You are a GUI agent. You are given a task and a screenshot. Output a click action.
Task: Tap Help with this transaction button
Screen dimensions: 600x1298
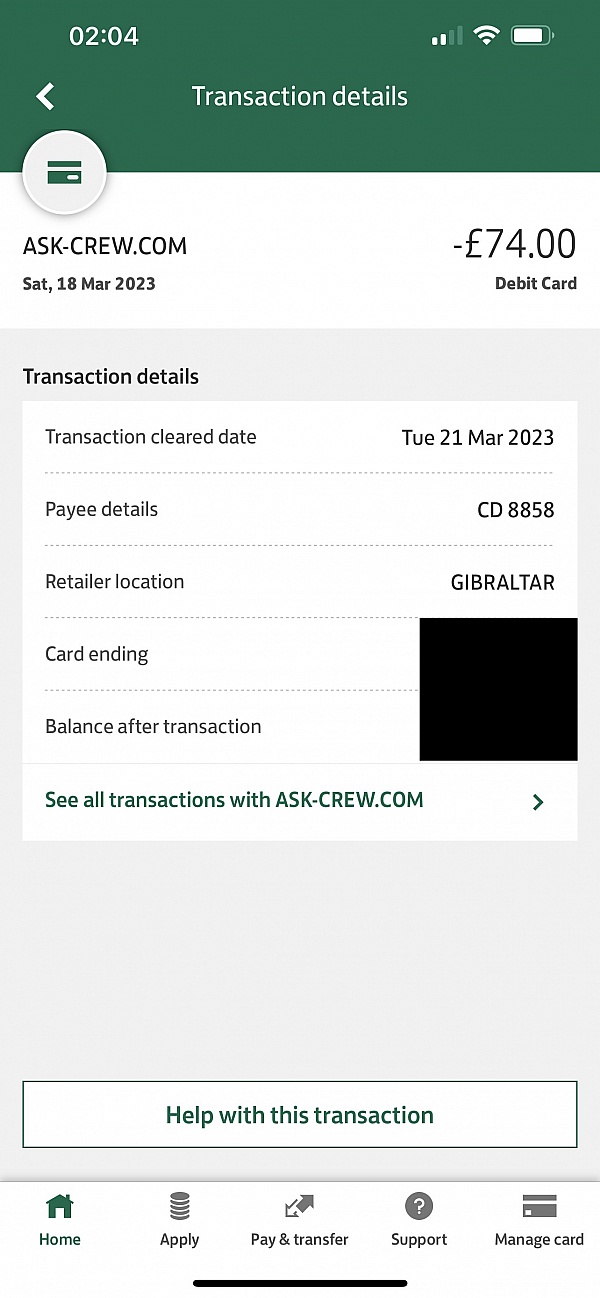300,1115
